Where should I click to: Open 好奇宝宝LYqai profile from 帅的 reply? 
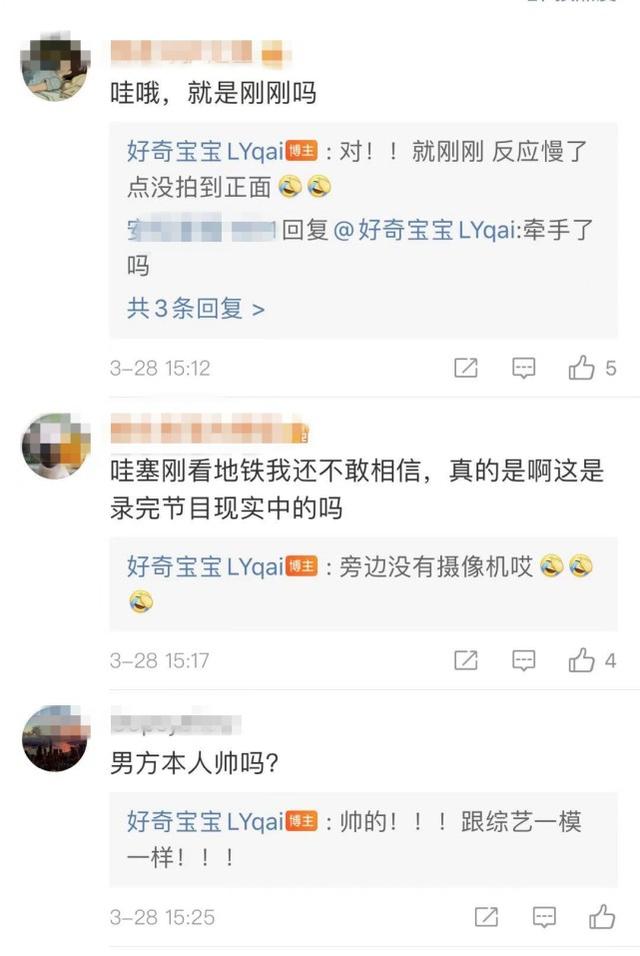point(205,821)
